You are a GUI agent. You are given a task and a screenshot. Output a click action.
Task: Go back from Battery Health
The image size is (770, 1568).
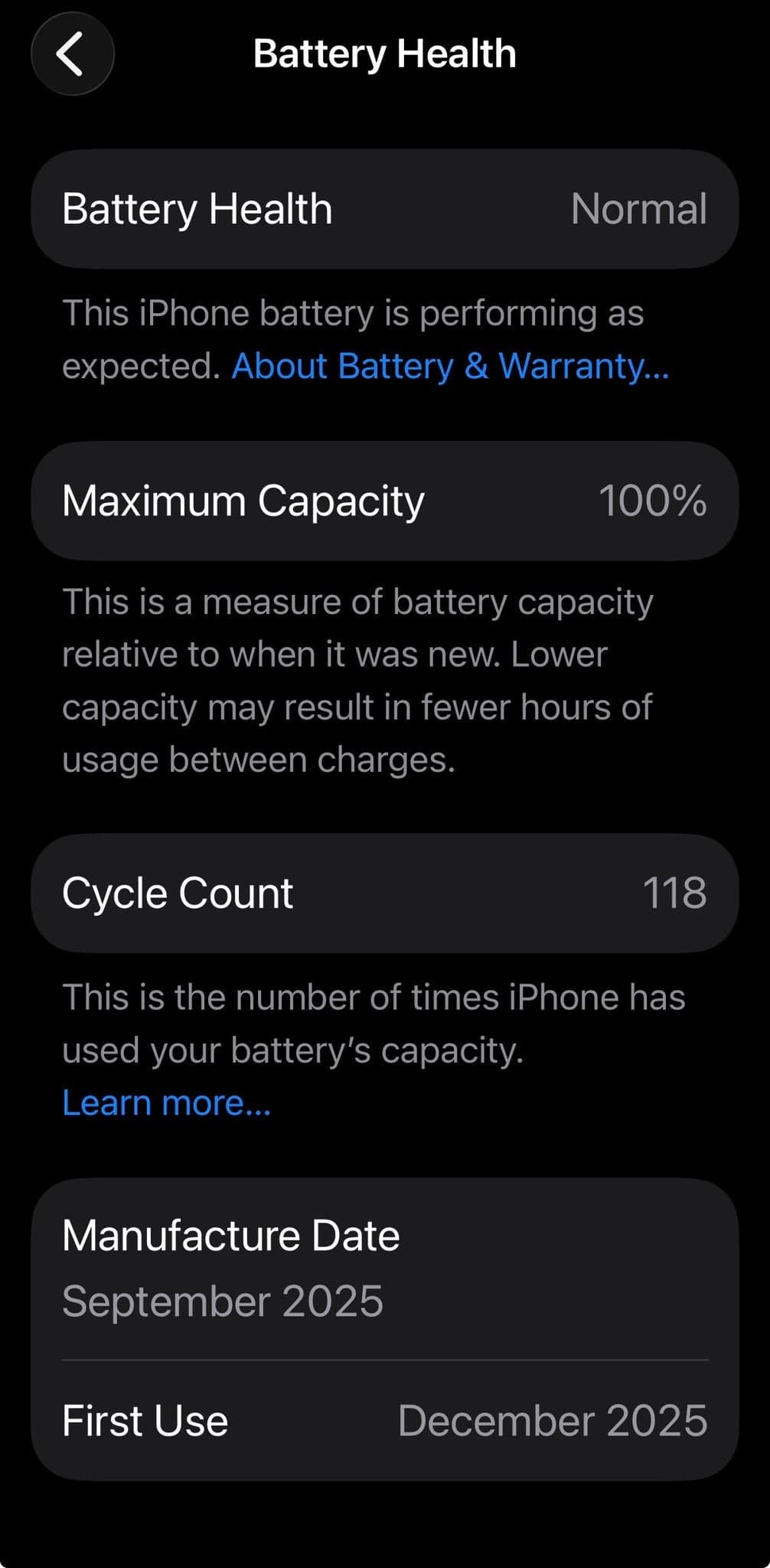[72, 54]
